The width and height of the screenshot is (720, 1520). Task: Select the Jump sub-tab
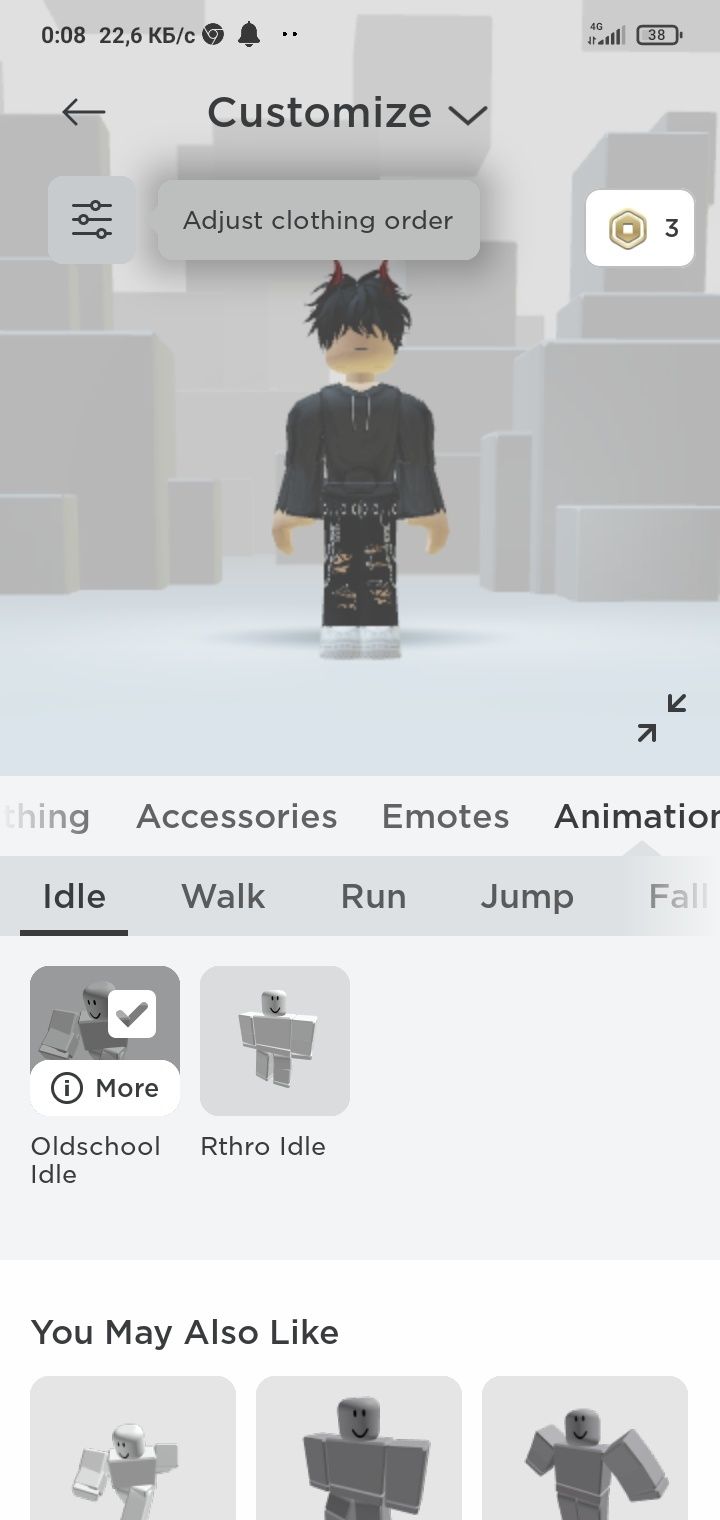pyautogui.click(x=527, y=896)
